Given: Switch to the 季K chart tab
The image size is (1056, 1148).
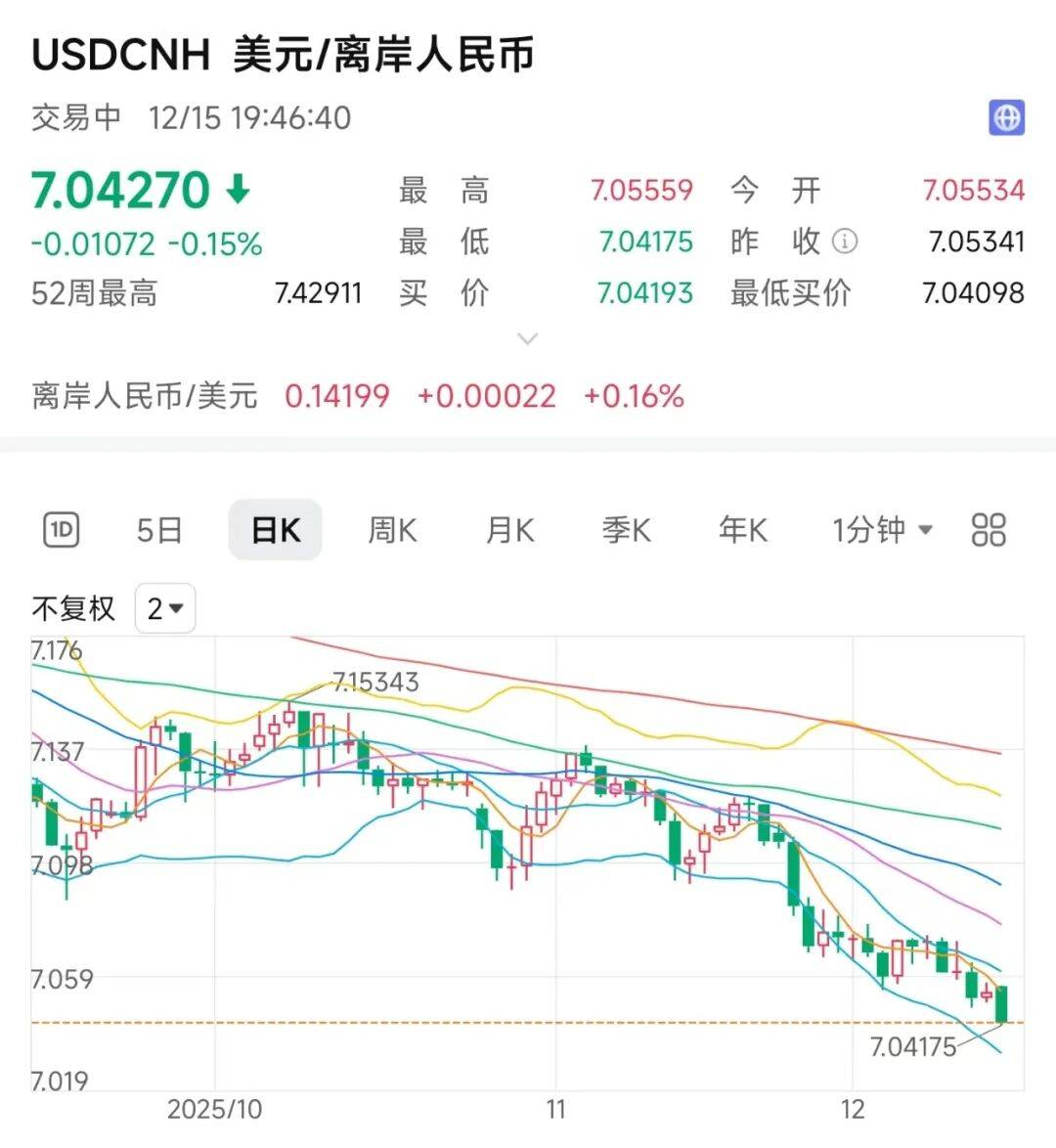Looking at the screenshot, I should (626, 530).
